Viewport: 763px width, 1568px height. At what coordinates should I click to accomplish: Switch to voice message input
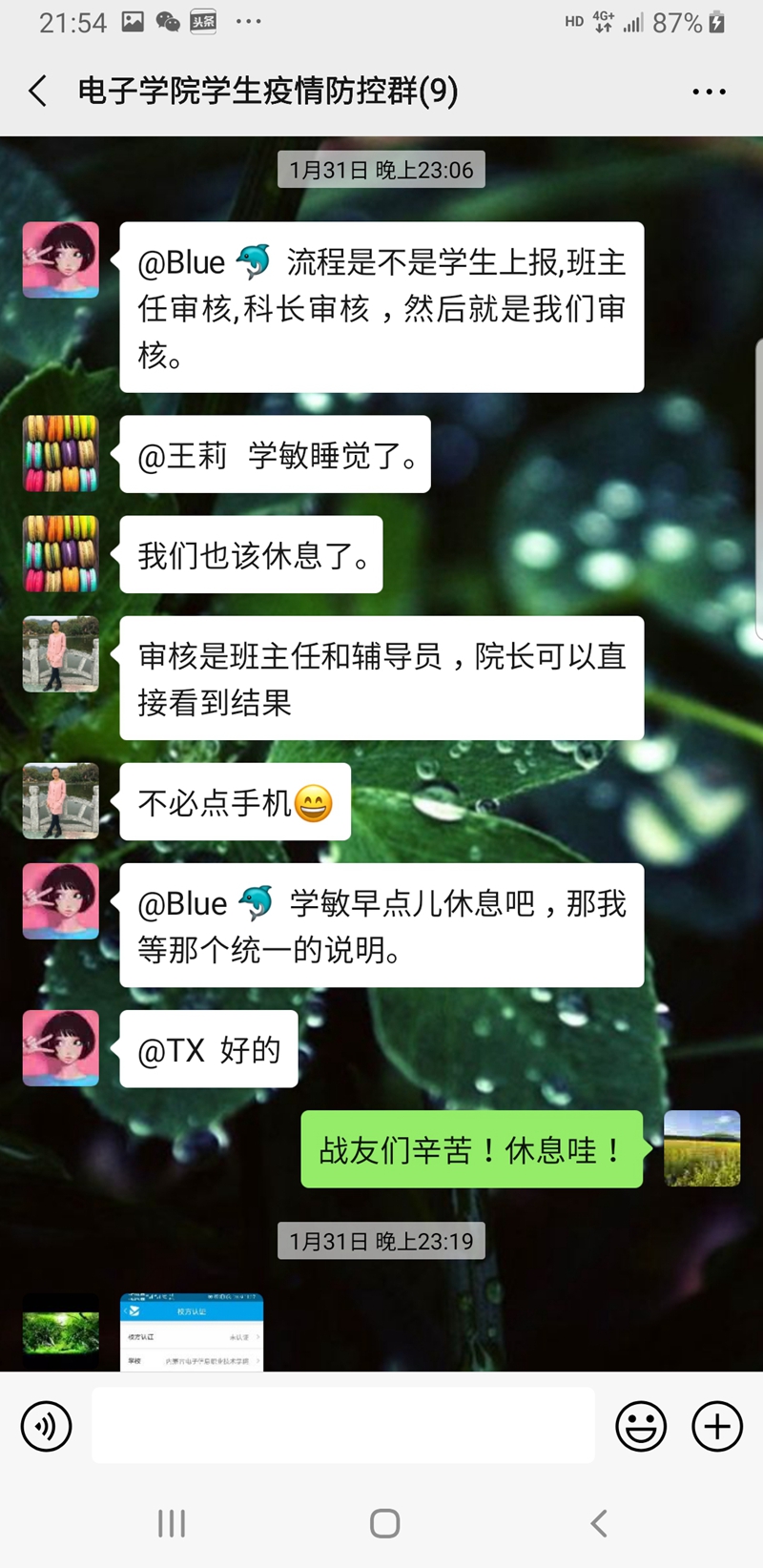(46, 1426)
